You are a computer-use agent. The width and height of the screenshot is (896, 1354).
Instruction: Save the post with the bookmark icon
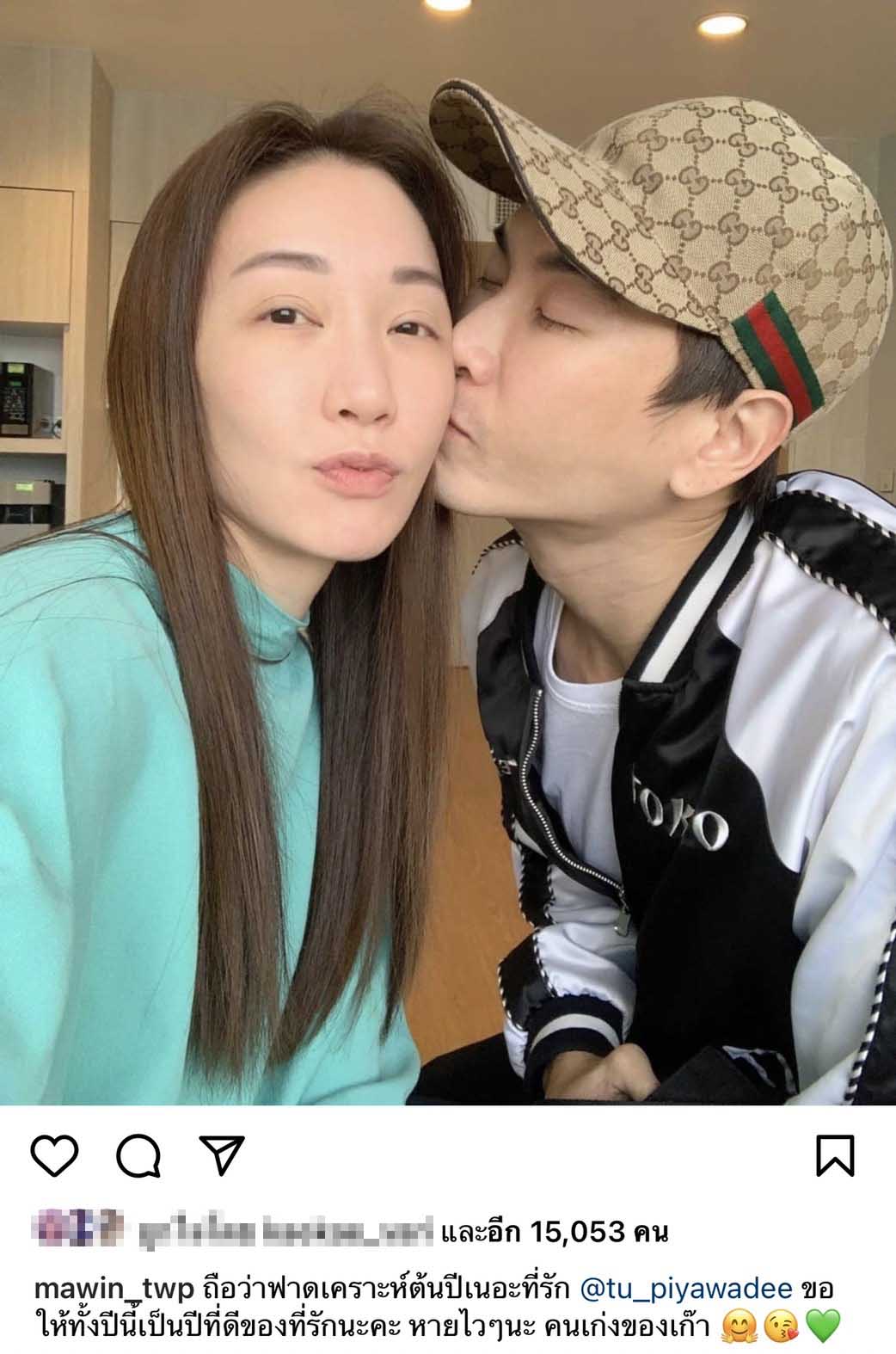pyautogui.click(x=835, y=1154)
